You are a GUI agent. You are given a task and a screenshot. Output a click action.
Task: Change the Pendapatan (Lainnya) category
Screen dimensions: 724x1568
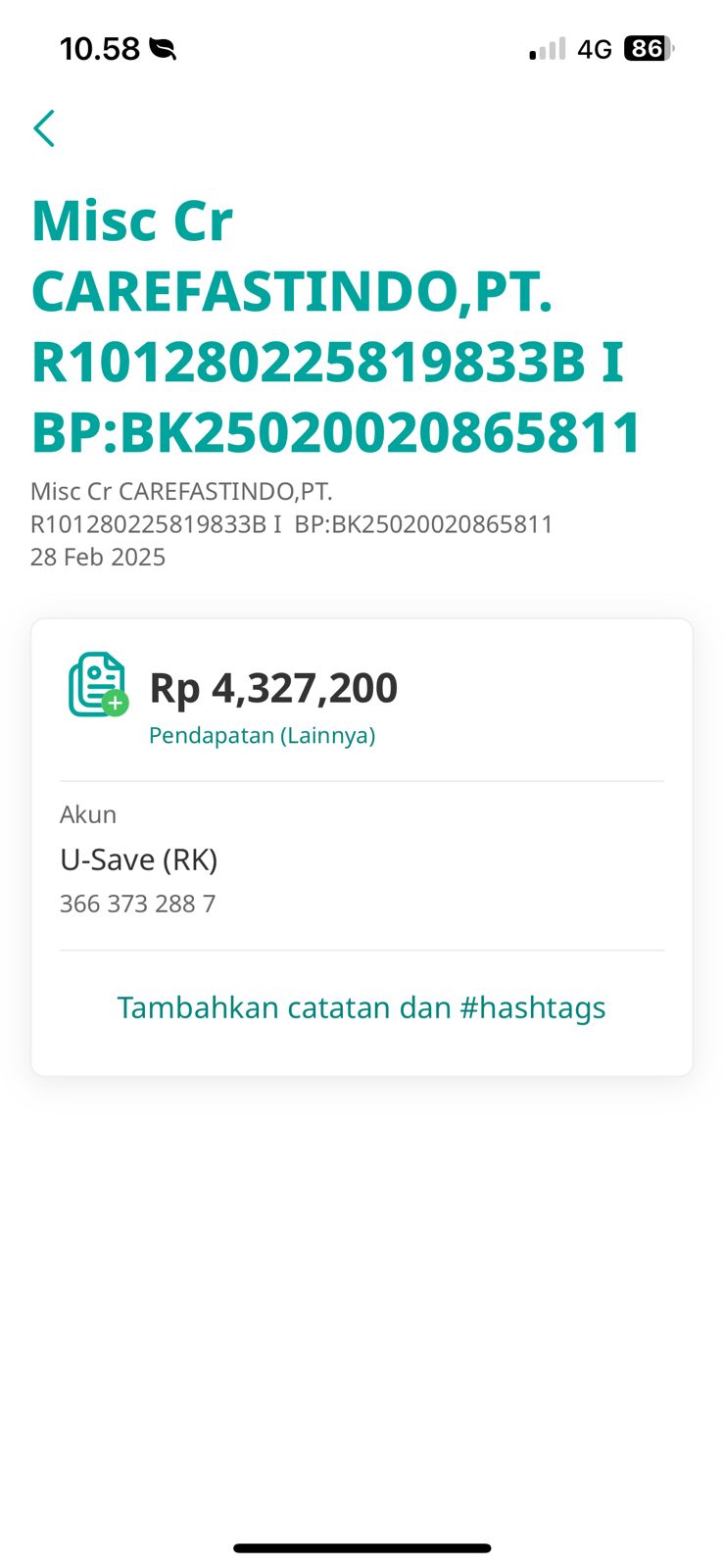(x=262, y=735)
